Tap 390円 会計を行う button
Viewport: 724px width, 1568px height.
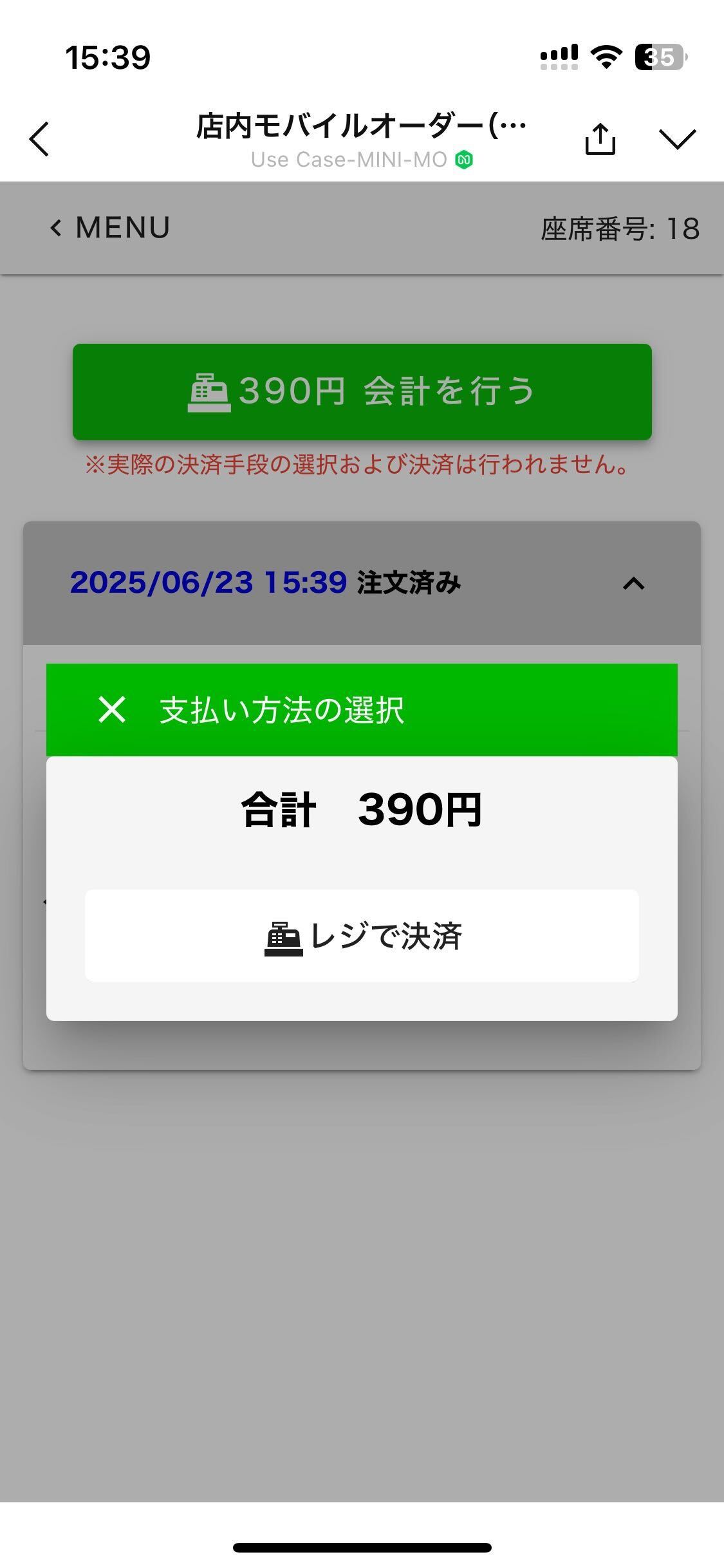click(362, 391)
